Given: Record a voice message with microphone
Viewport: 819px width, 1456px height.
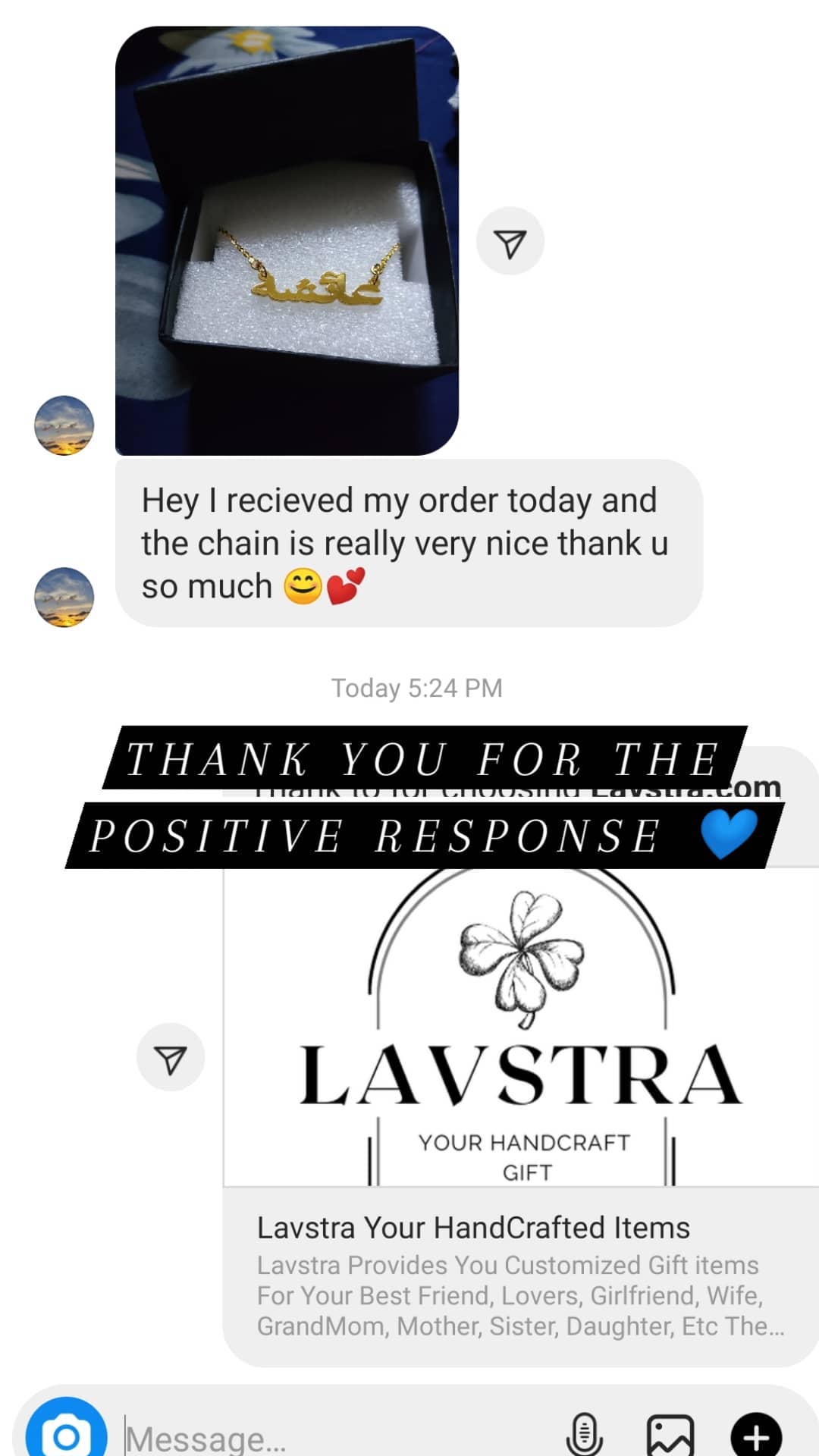Looking at the screenshot, I should pos(585,1435).
